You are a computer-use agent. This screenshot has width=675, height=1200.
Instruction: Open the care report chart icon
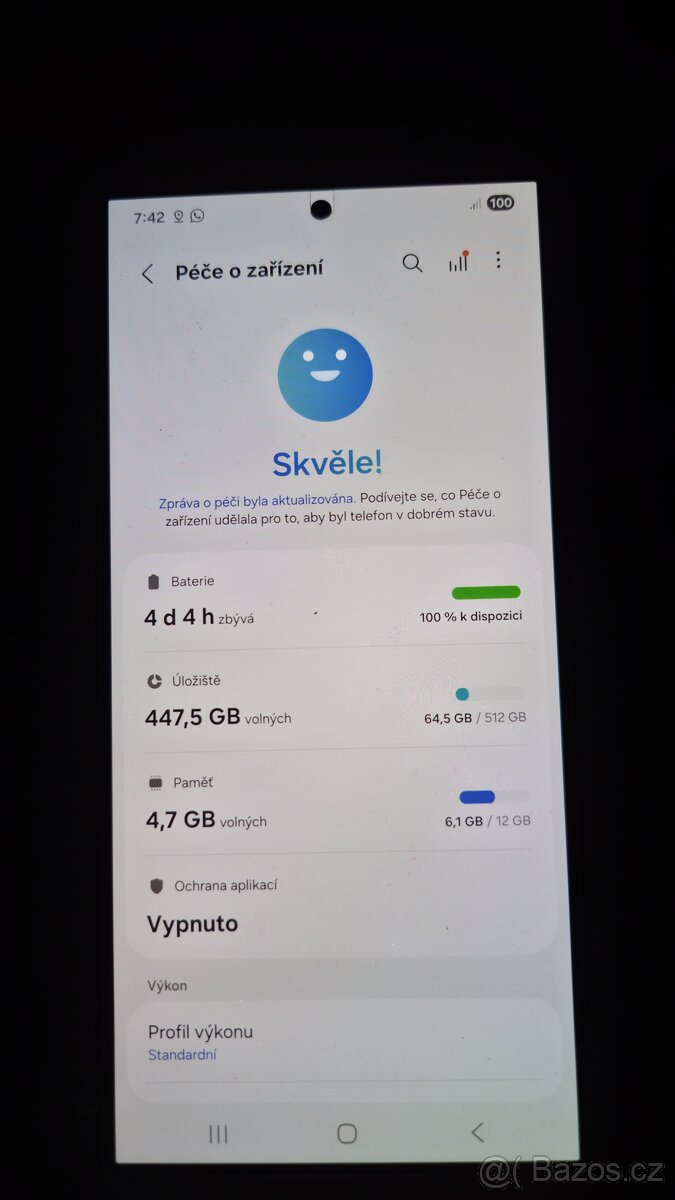pyautogui.click(x=458, y=262)
